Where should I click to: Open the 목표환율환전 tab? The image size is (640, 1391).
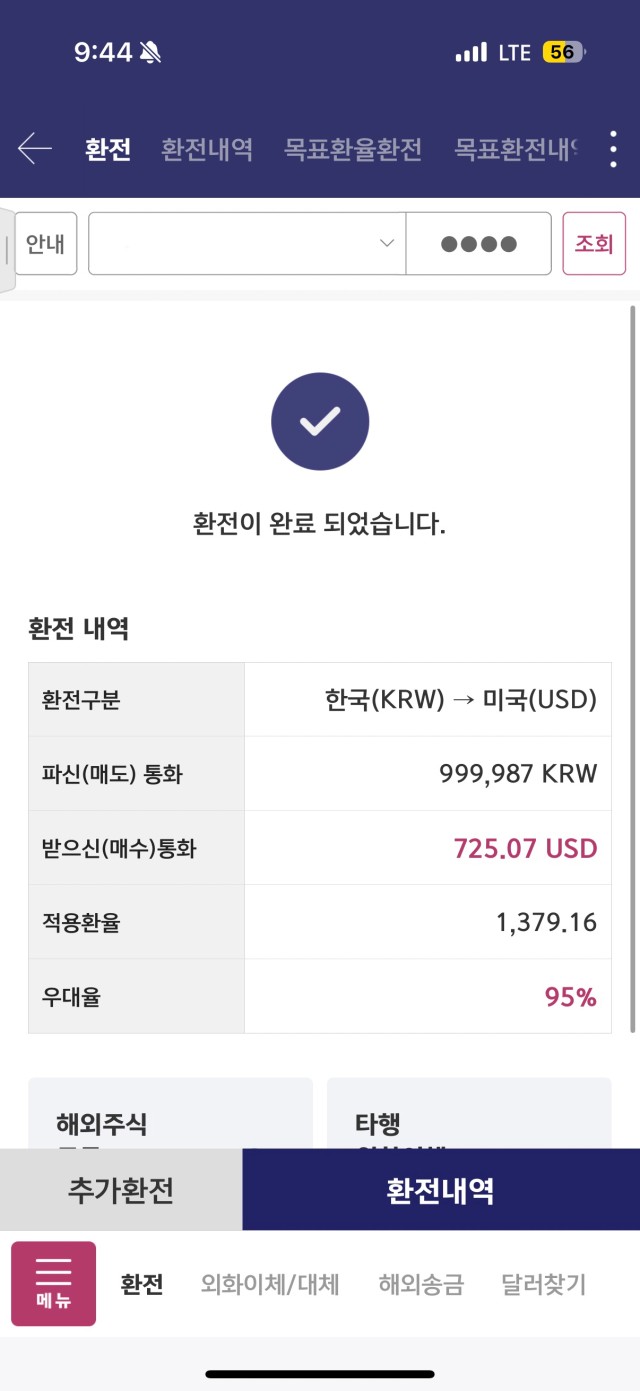pos(353,149)
